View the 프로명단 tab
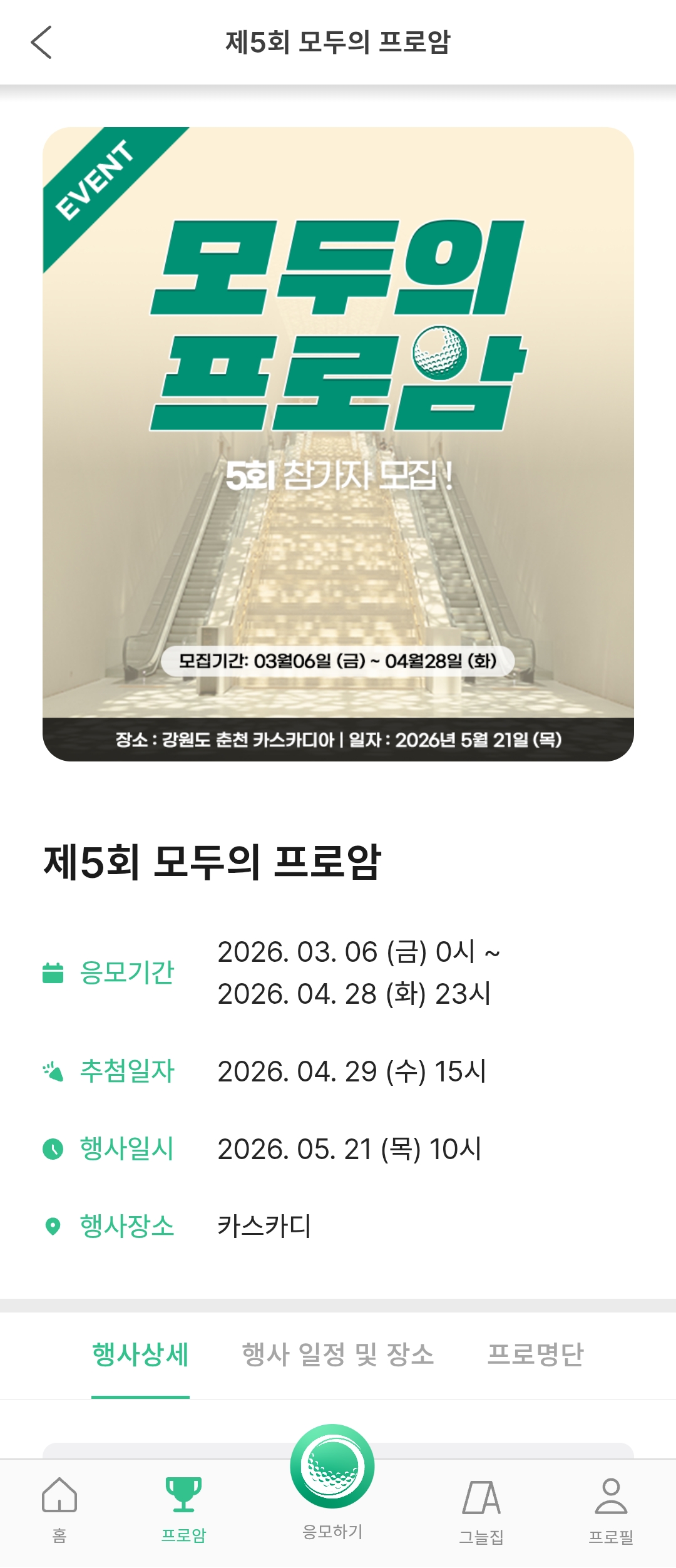This screenshot has width=676, height=1568. click(535, 1354)
